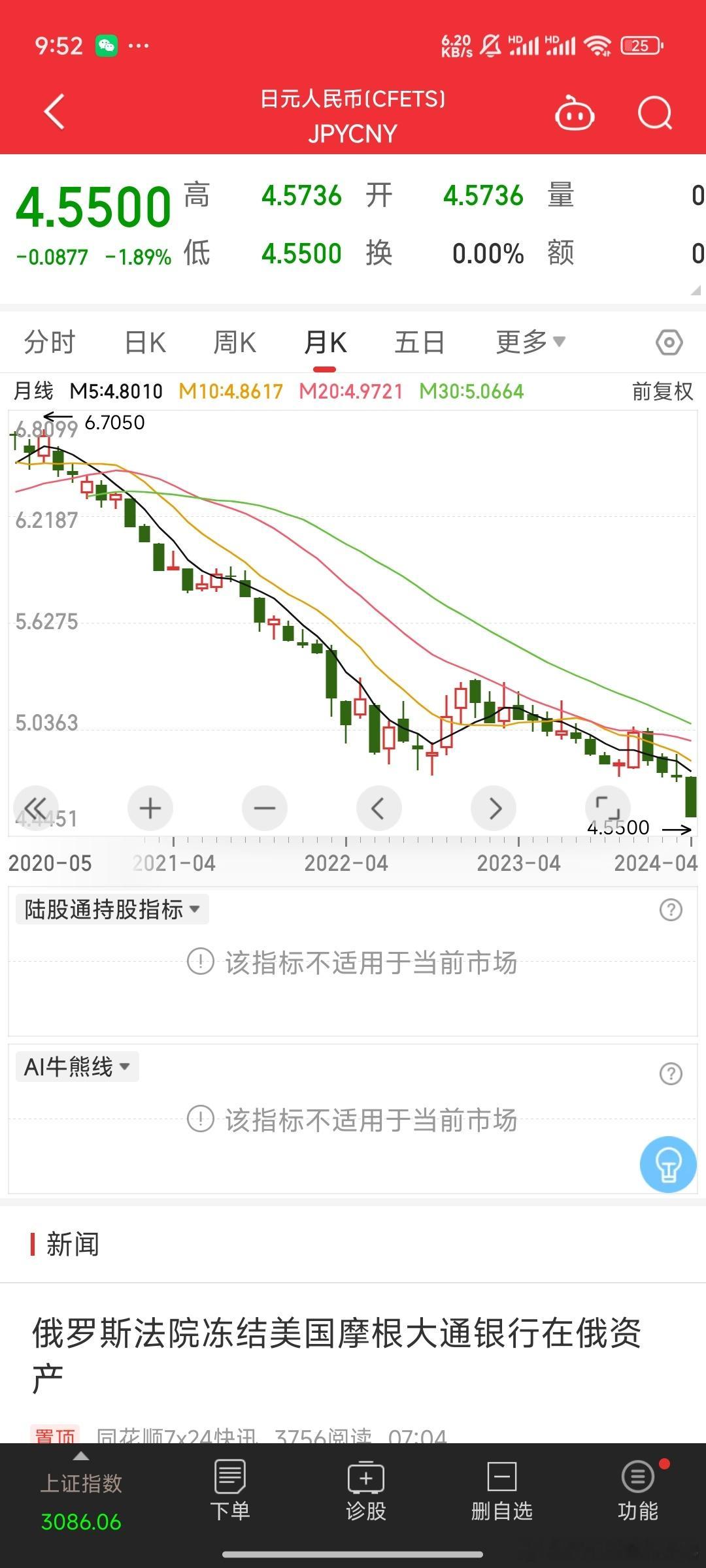The width and height of the screenshot is (706, 1568).
Task: Open 陆股通持股指标 indicator dropdown
Action: (112, 909)
